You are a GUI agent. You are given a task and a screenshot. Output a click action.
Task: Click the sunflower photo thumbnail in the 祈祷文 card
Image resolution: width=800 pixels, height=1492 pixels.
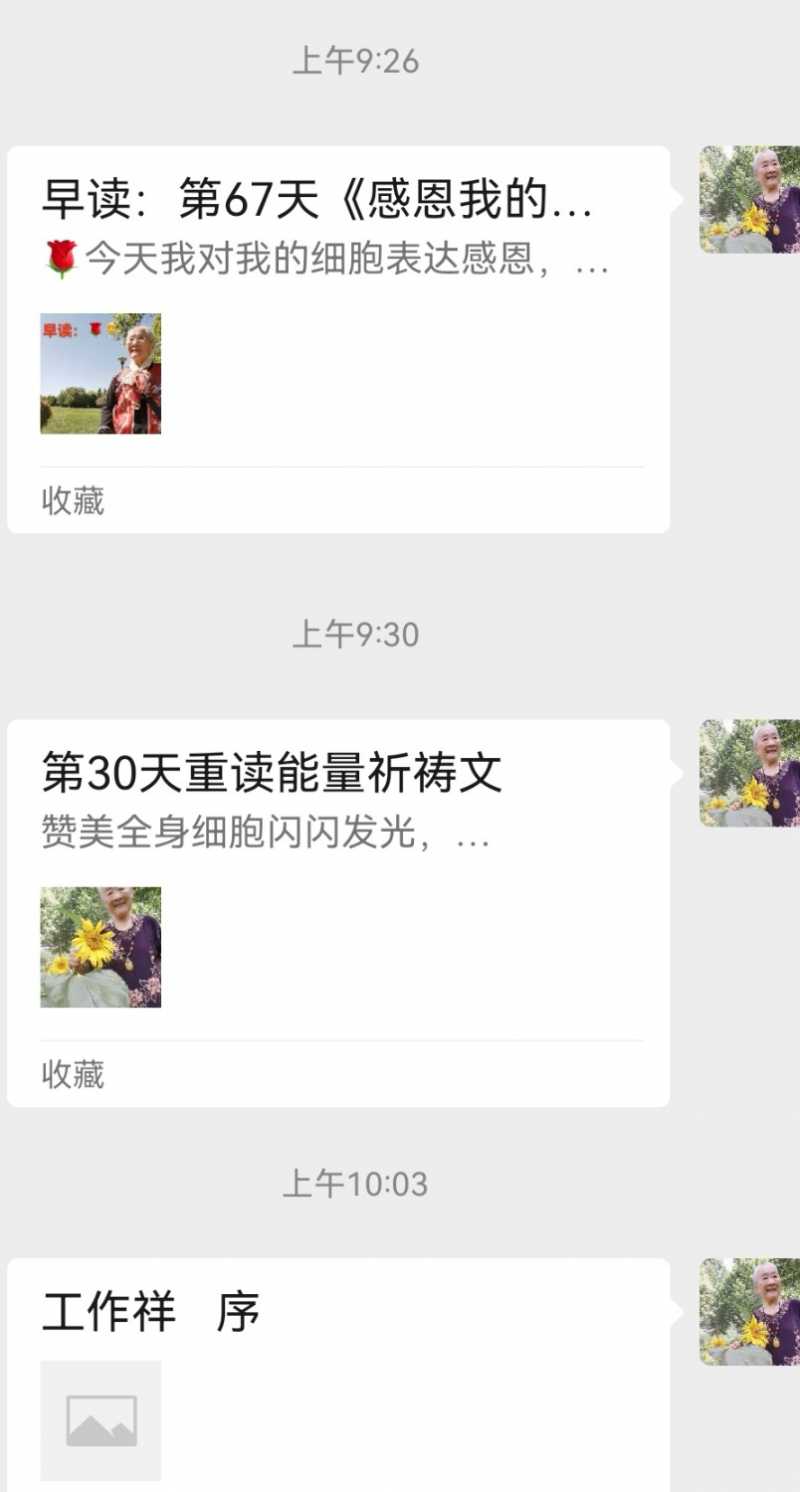pyautogui.click(x=101, y=947)
